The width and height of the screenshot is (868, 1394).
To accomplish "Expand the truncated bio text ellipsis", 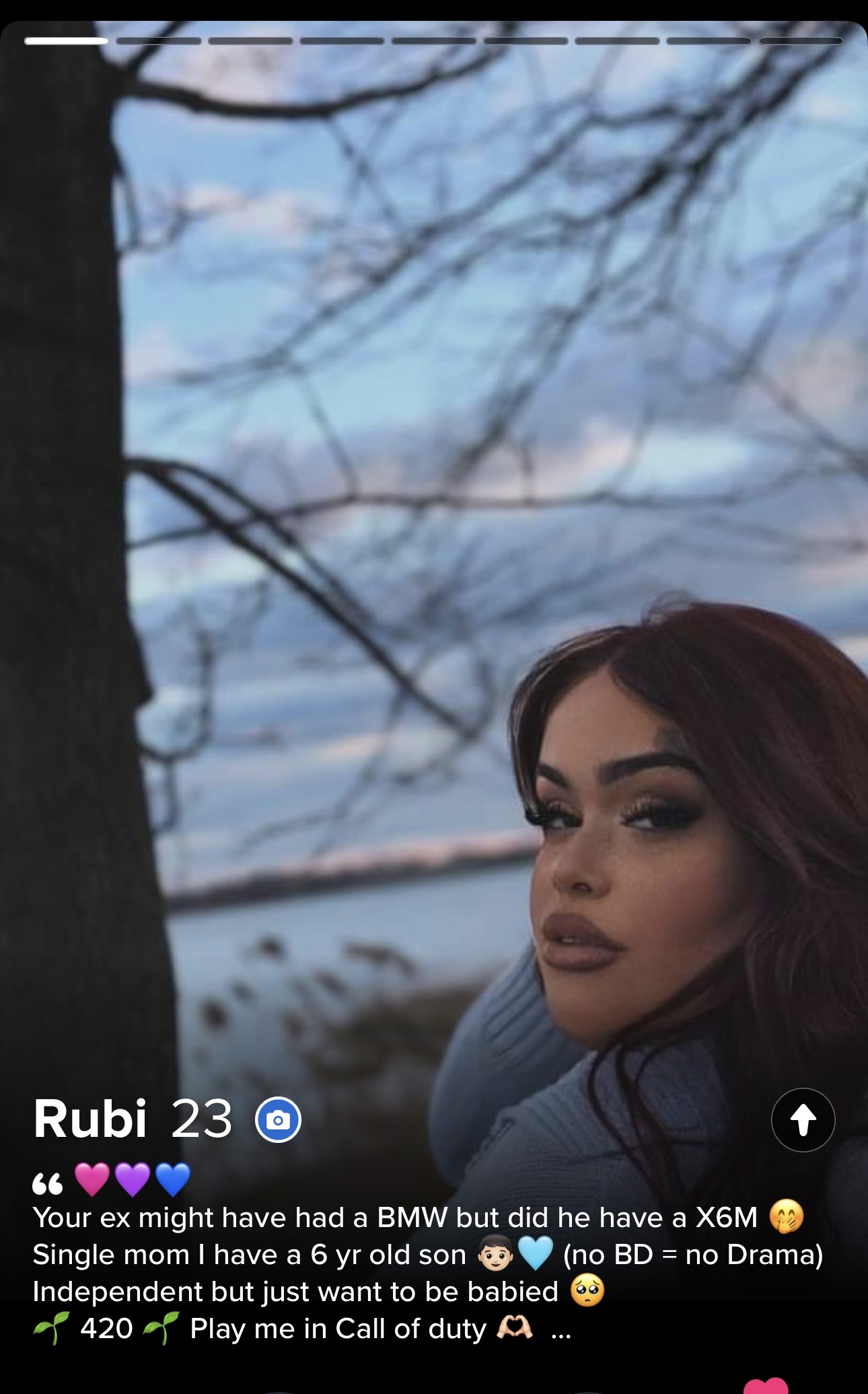I will tap(560, 1330).
